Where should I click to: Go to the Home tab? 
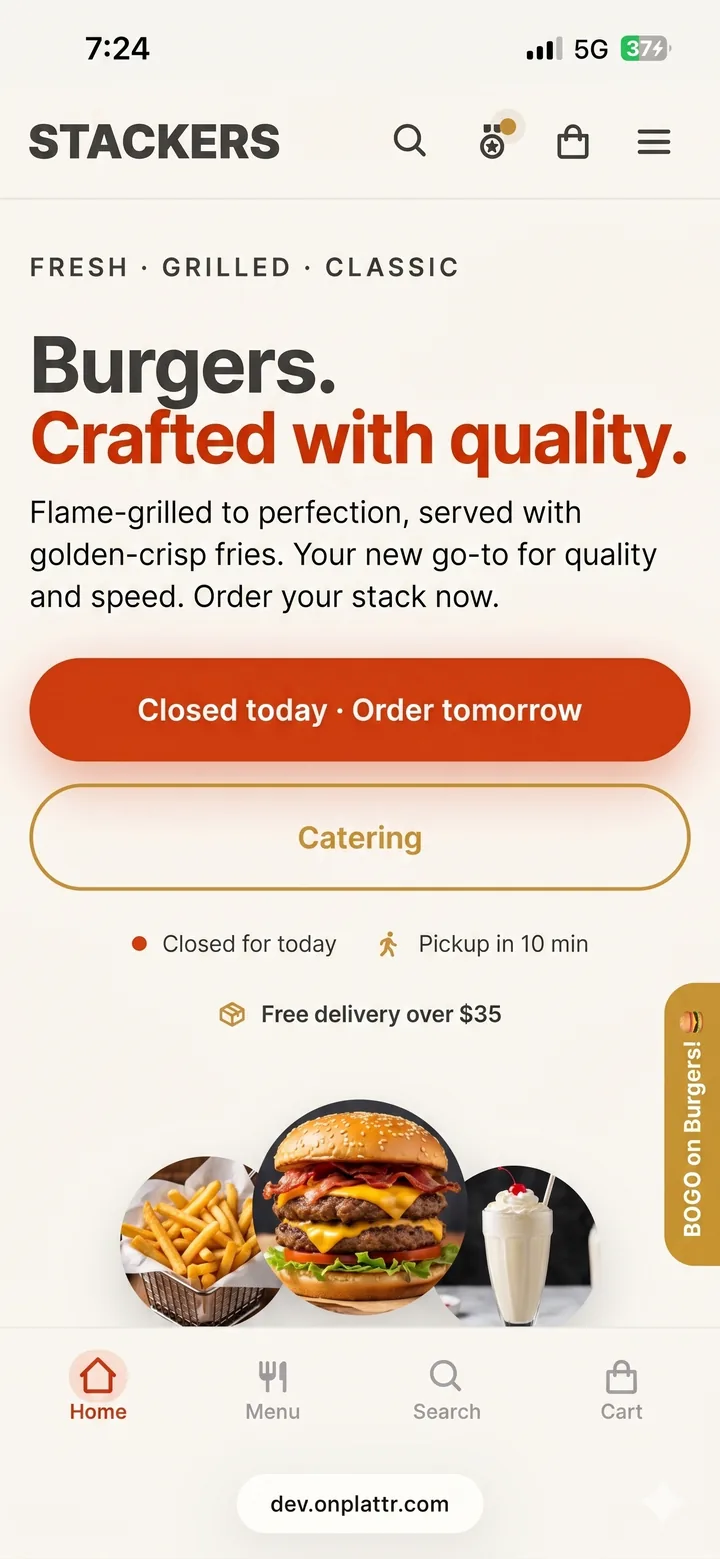pos(98,1388)
